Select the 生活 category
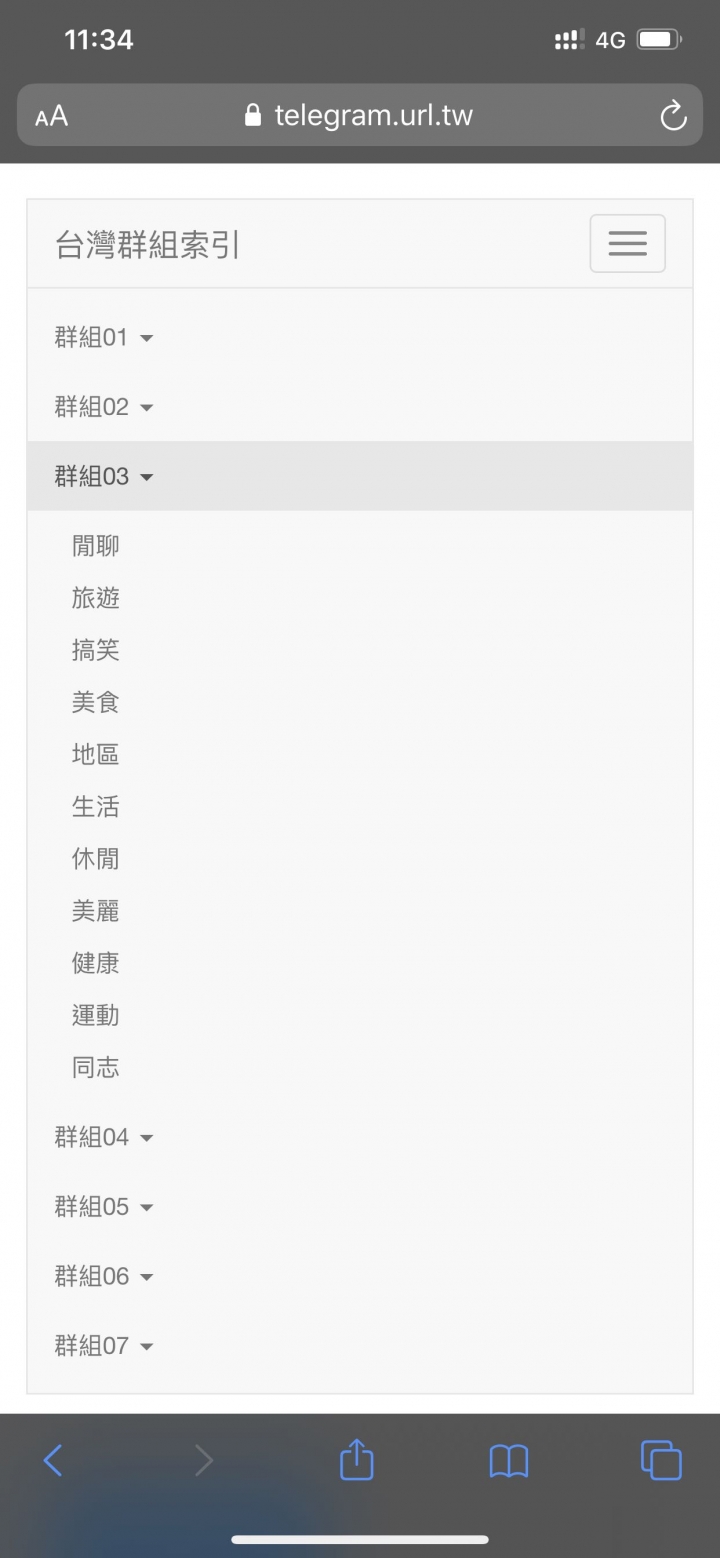 pos(96,807)
